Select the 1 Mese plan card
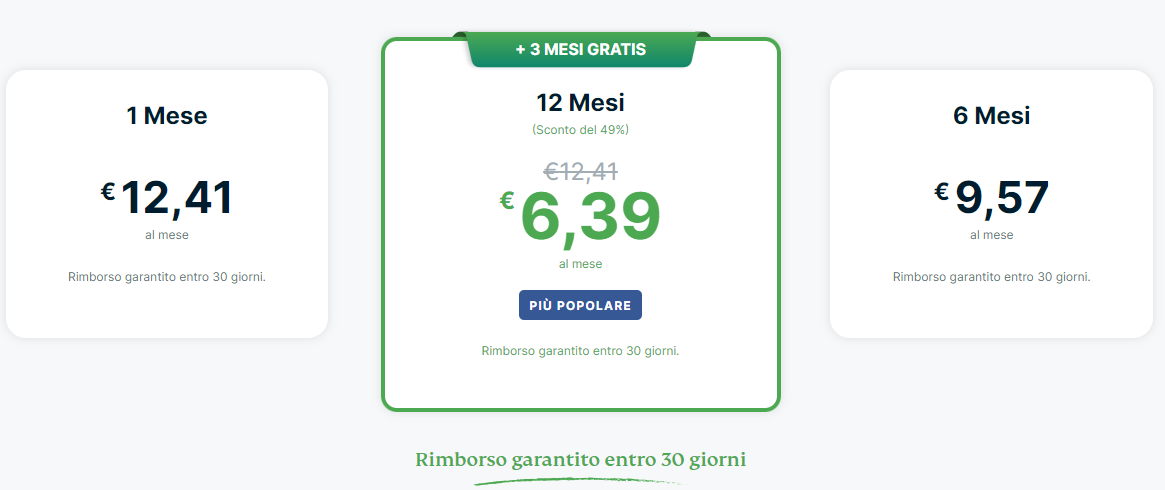 pos(167,204)
